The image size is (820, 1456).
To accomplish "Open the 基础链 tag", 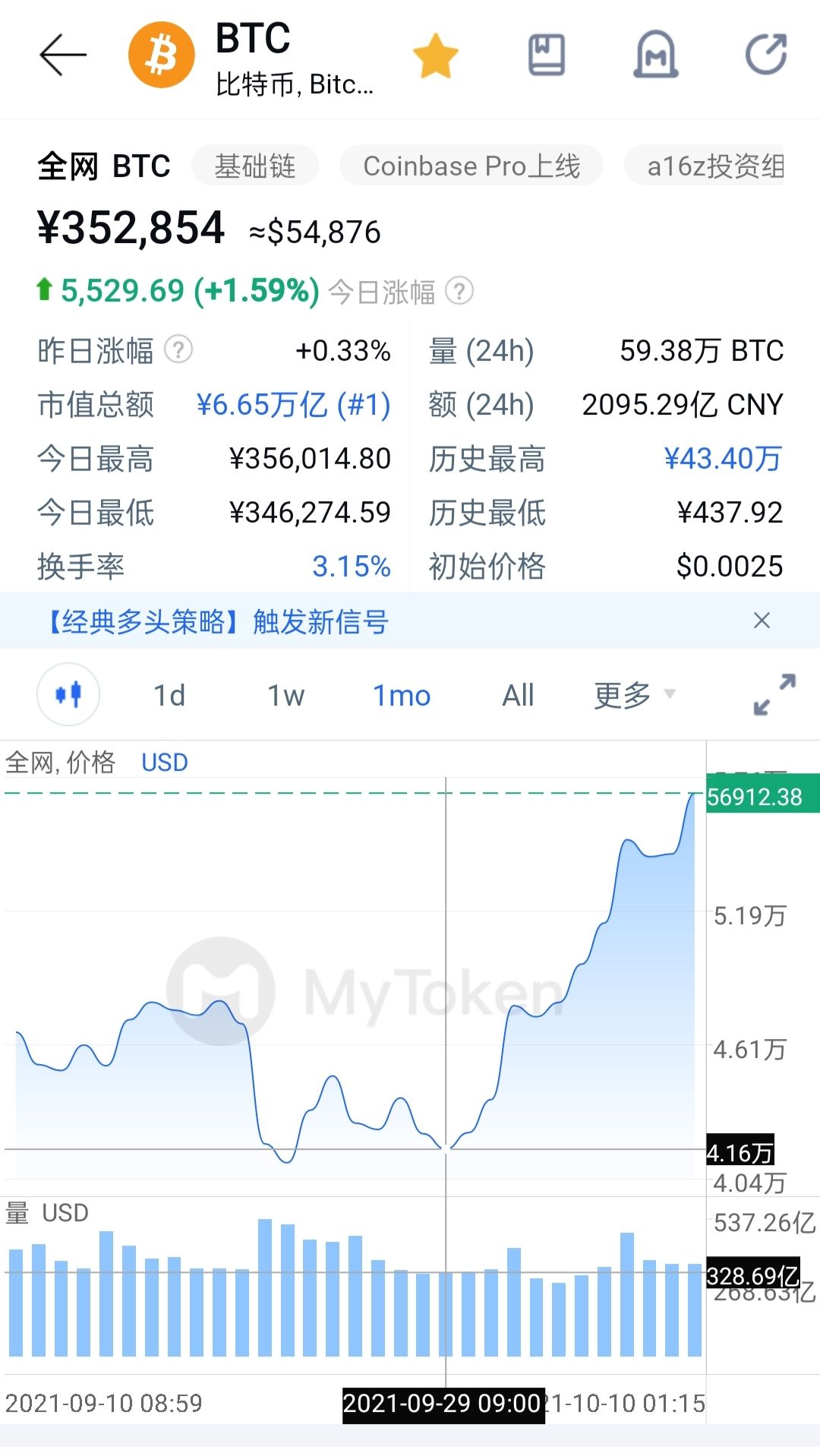I will tap(254, 166).
